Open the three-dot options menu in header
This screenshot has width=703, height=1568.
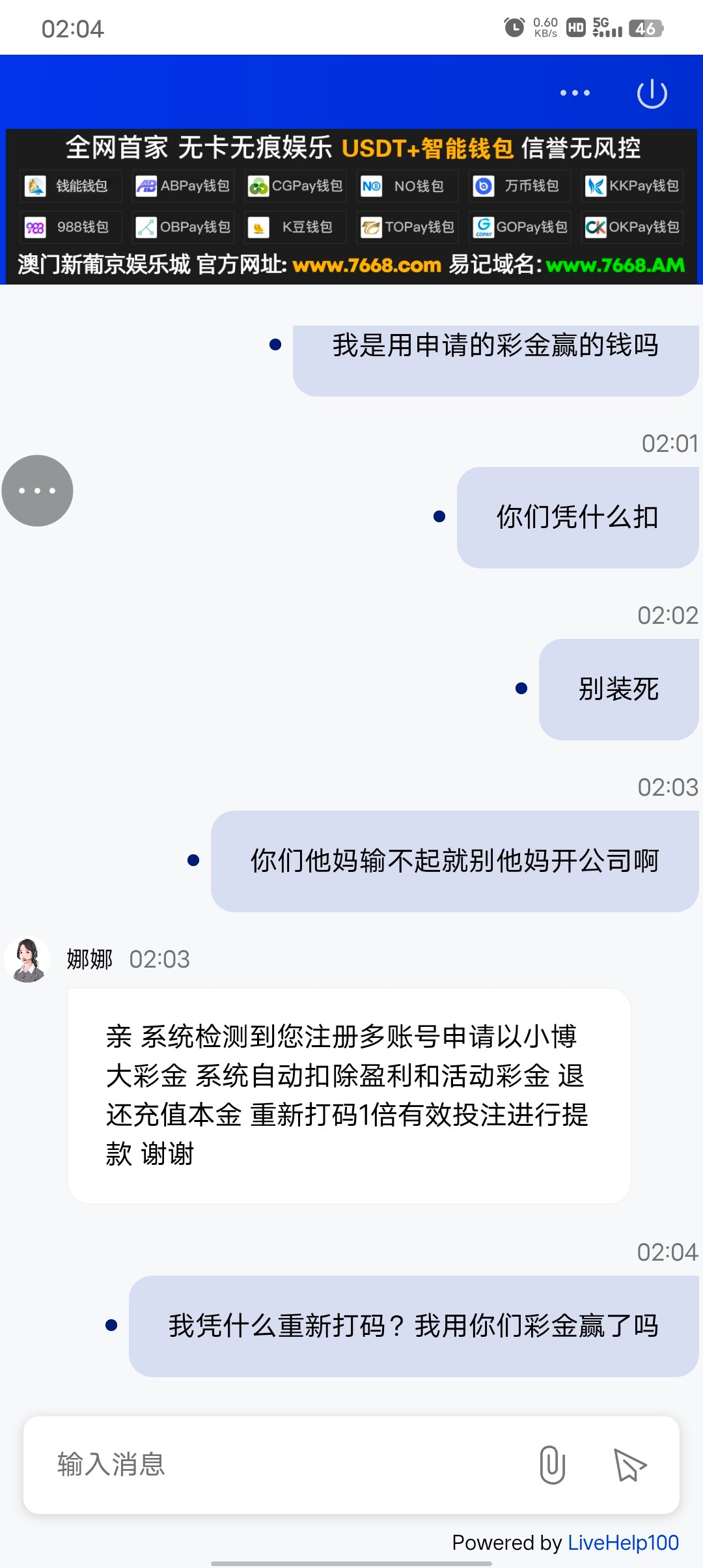click(x=575, y=93)
